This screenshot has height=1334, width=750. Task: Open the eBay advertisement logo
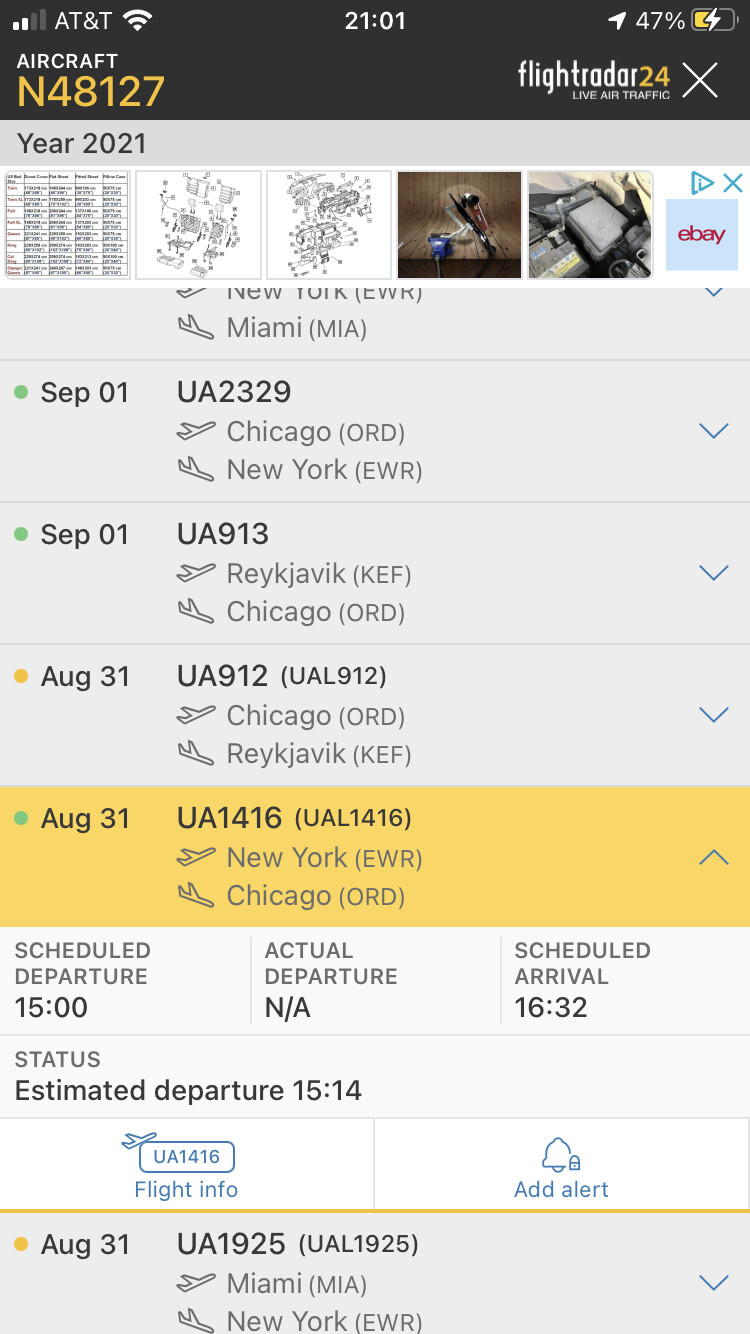[x=701, y=235]
